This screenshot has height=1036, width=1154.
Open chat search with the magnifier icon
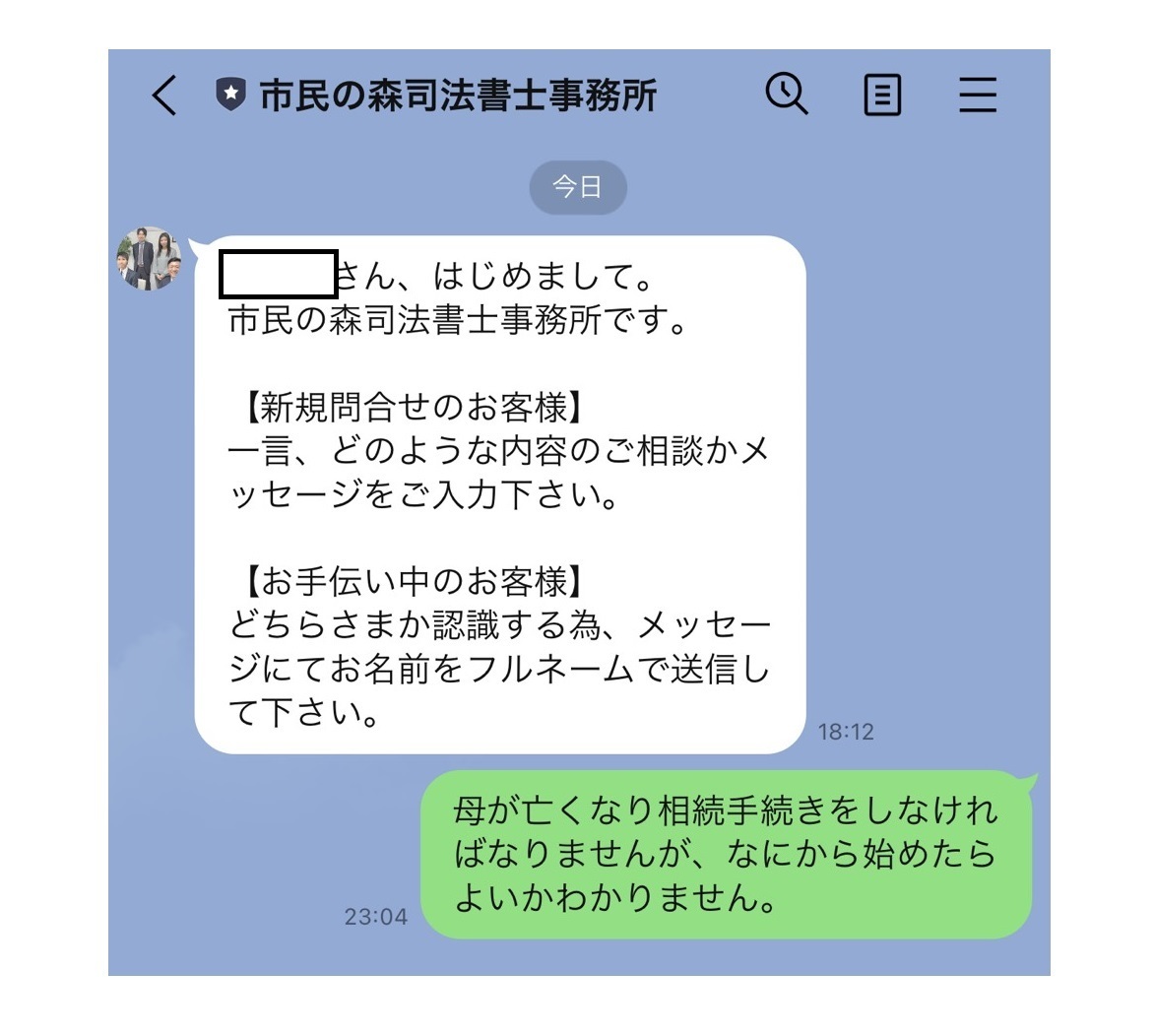(786, 95)
